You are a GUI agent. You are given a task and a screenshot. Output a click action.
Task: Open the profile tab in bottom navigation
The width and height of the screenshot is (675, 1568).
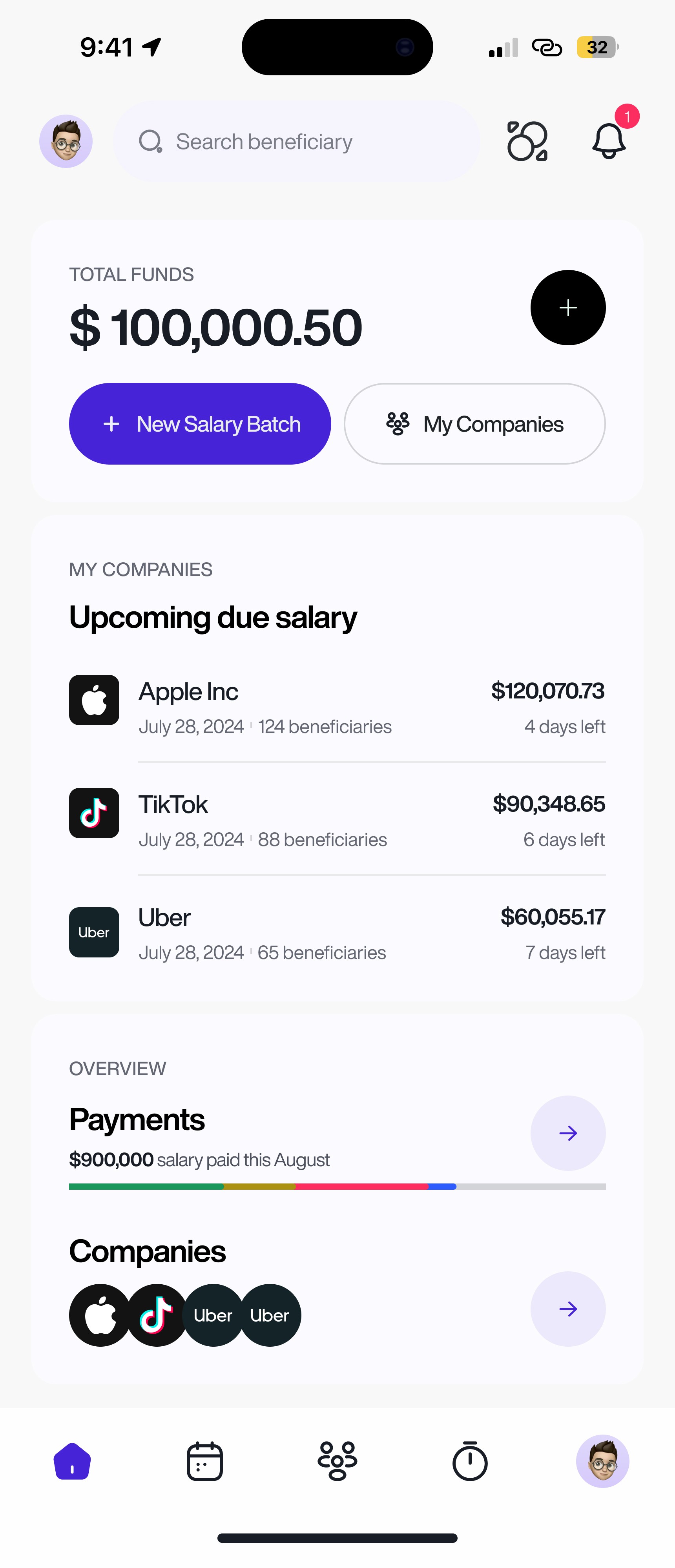click(602, 1461)
